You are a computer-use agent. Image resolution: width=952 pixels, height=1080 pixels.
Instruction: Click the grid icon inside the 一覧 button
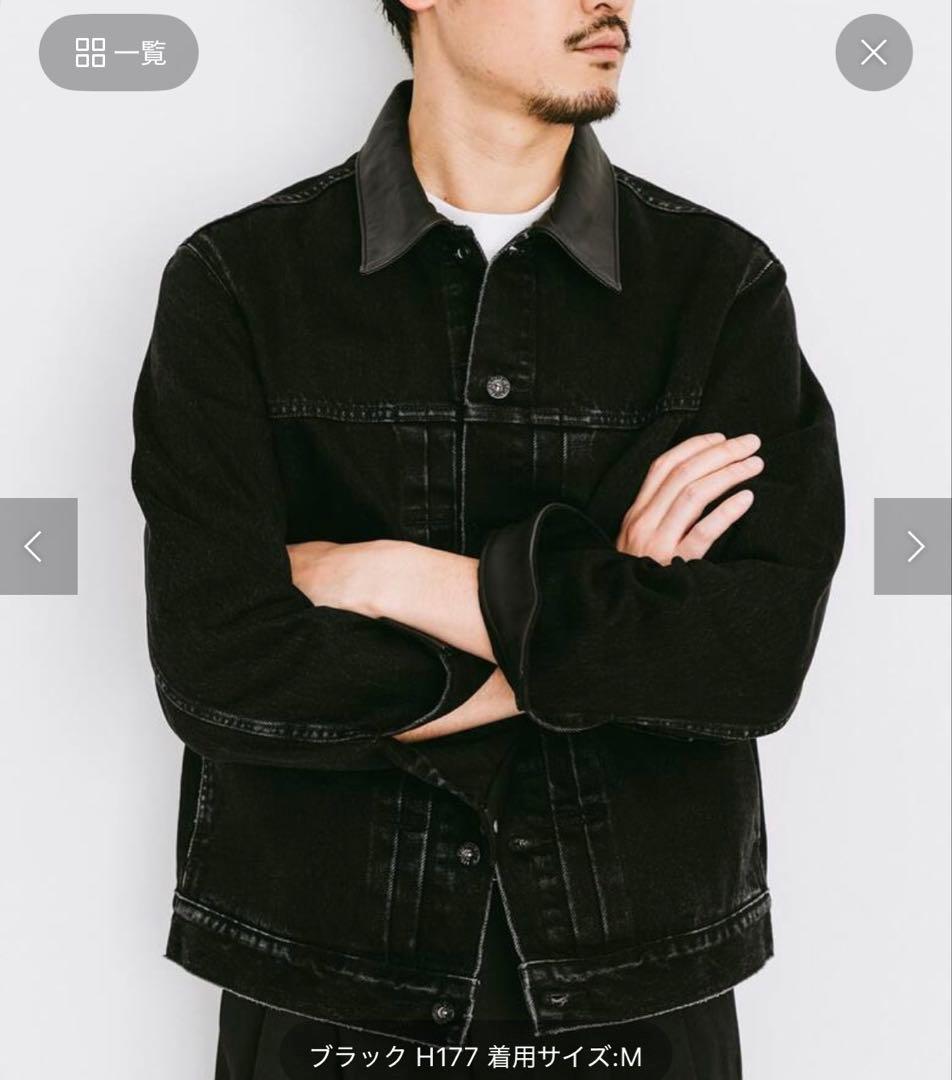point(88,52)
